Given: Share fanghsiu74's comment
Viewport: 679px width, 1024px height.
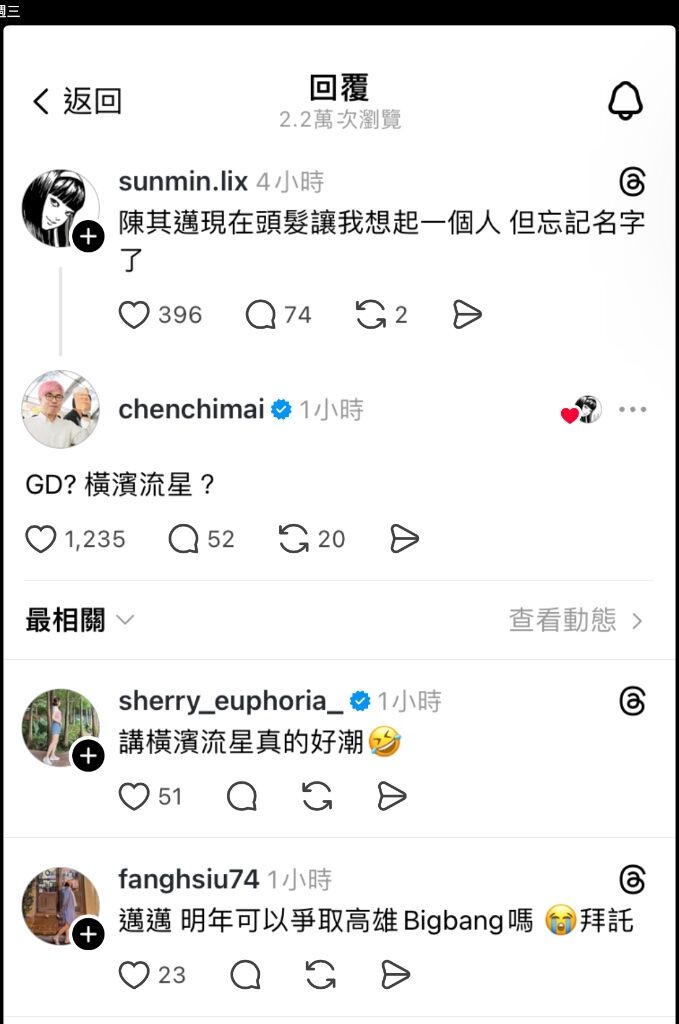Looking at the screenshot, I should click(396, 975).
